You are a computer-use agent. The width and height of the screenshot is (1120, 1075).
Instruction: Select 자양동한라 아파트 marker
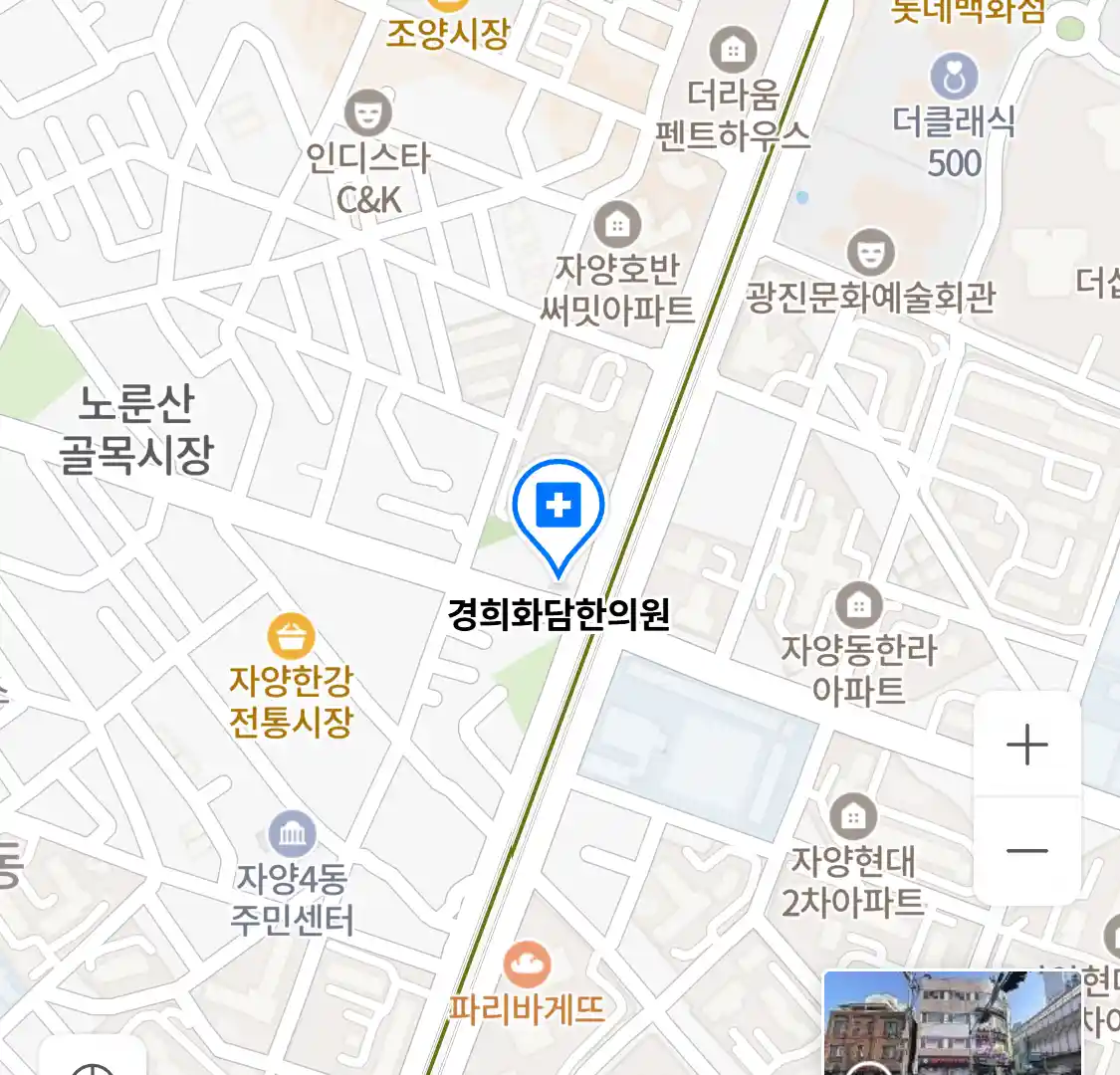858,605
